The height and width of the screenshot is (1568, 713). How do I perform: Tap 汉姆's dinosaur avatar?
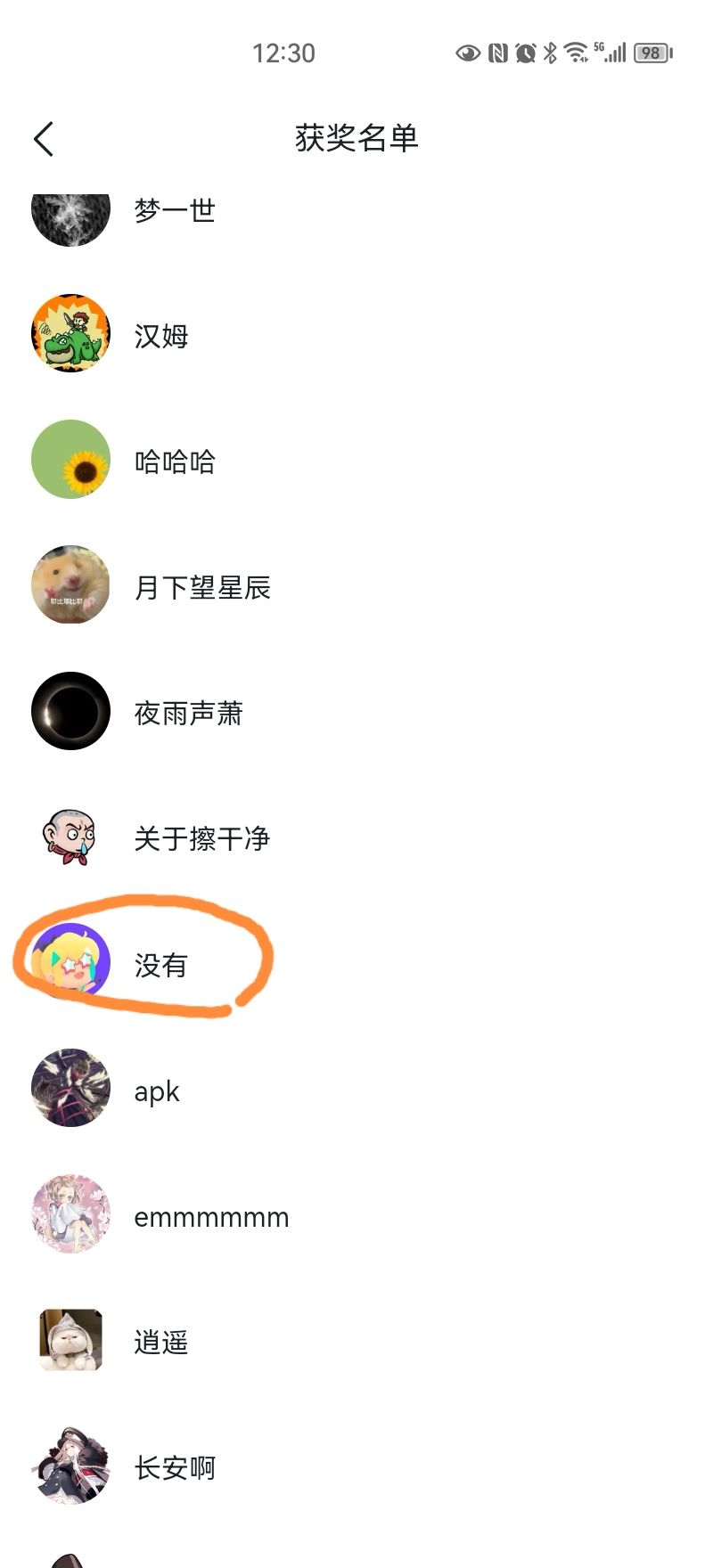coord(70,334)
